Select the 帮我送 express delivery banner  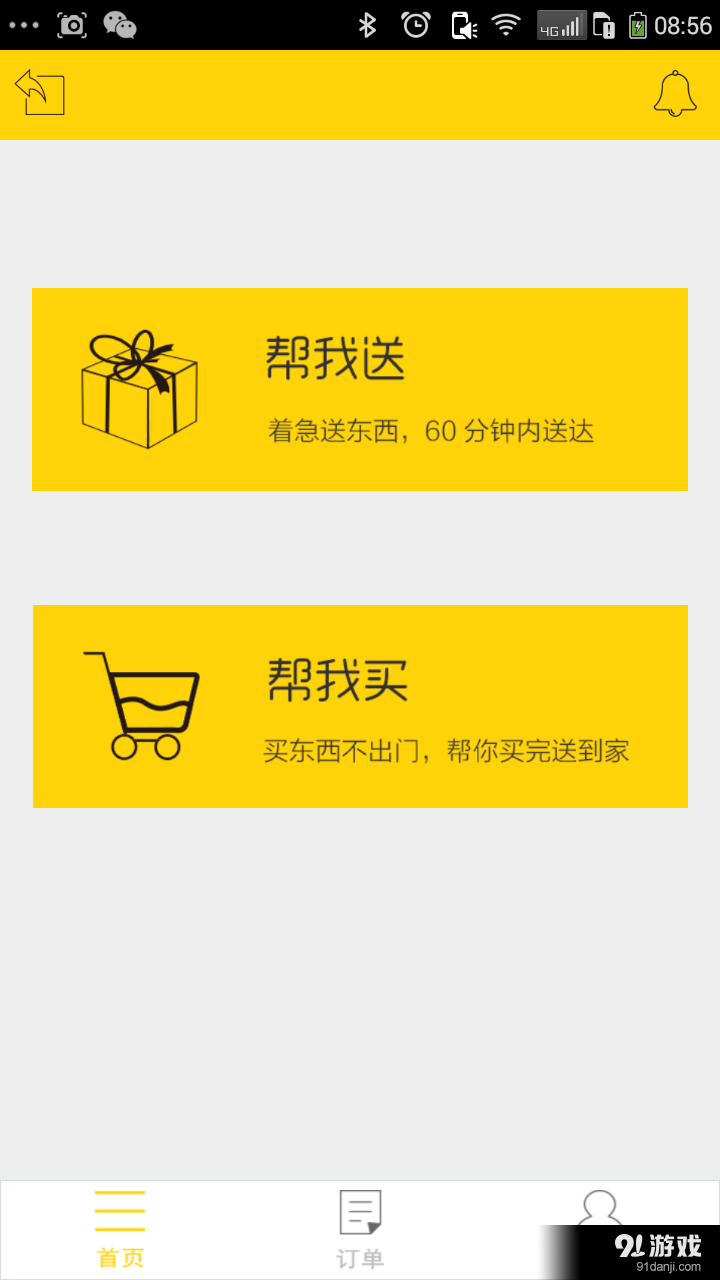coord(360,389)
